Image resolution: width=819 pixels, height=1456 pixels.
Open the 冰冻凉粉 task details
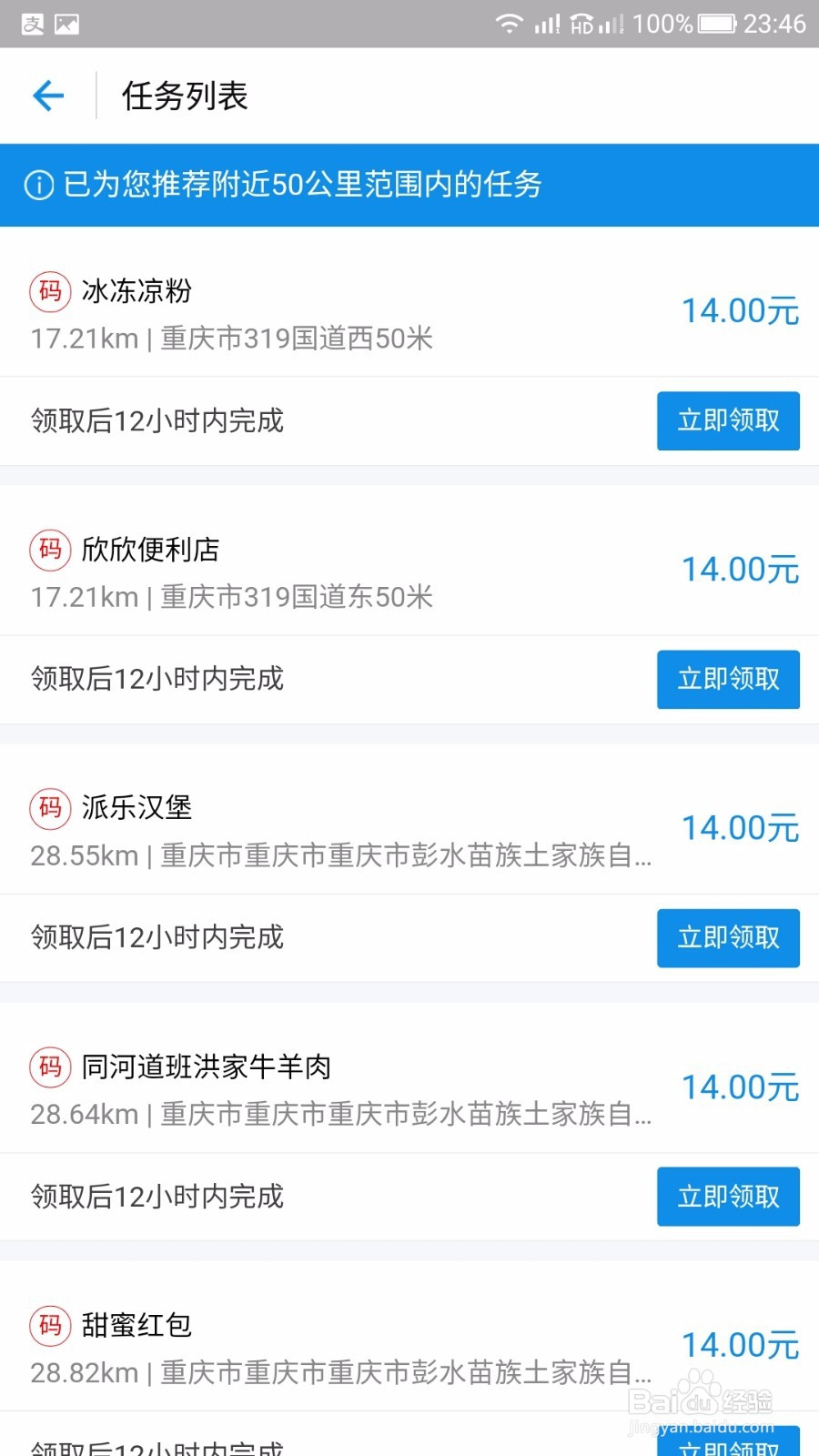[x=409, y=313]
